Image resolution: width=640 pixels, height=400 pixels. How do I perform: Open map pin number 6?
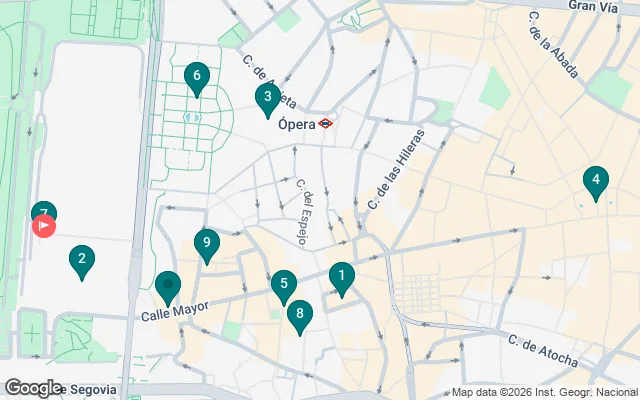[x=196, y=76]
